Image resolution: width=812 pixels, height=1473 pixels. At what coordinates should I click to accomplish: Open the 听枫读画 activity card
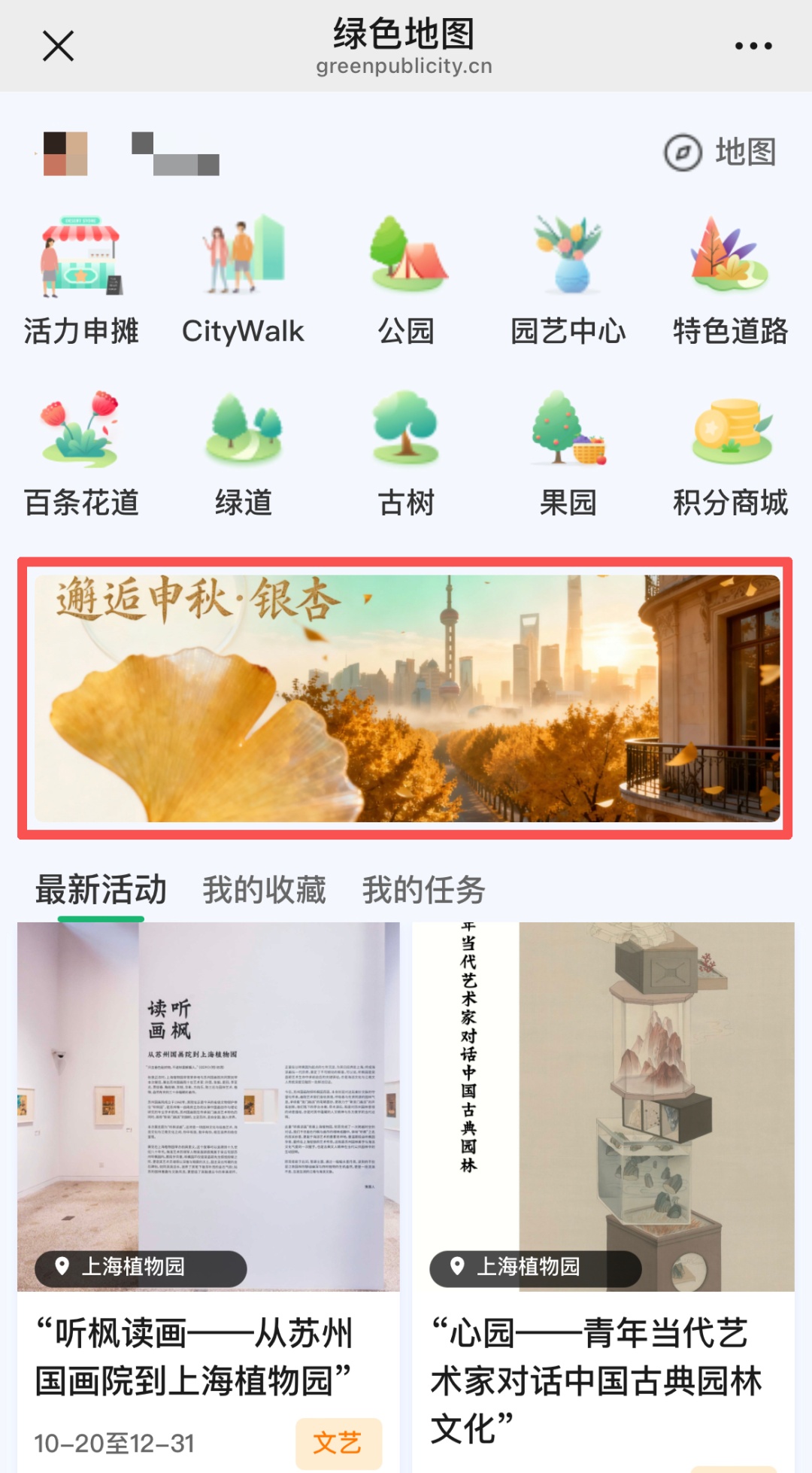[208, 1196]
